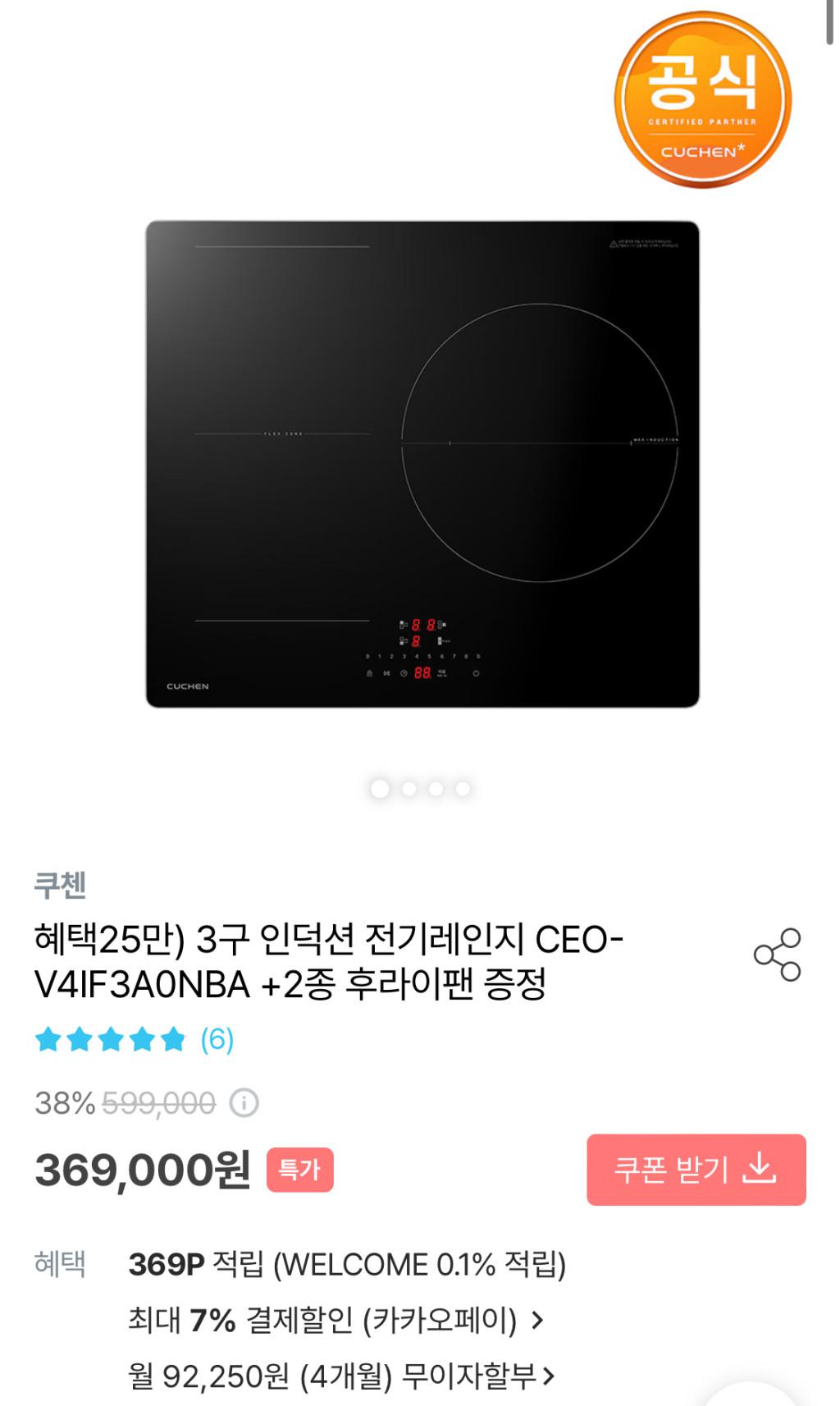Open 카카오페이 7% payment discount details
Viewport: 840px width, 1406px height.
(x=336, y=1321)
